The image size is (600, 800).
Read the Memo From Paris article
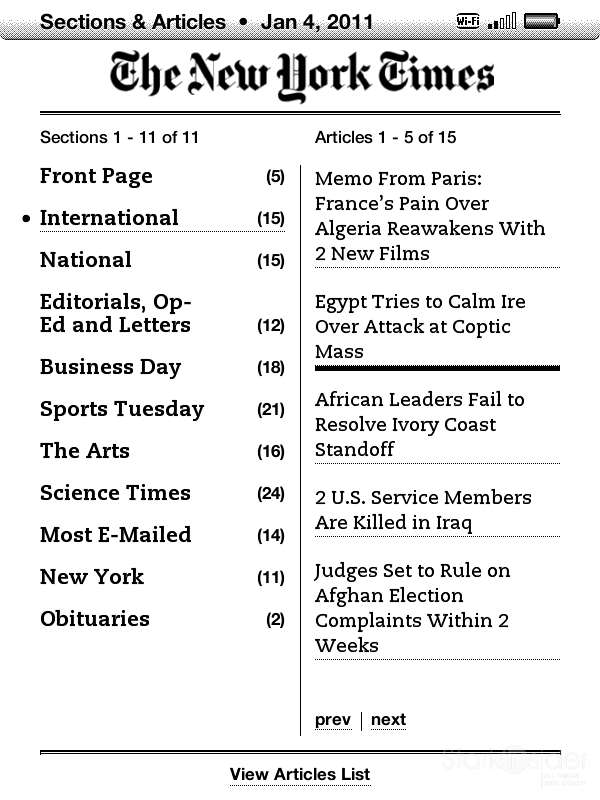430,216
